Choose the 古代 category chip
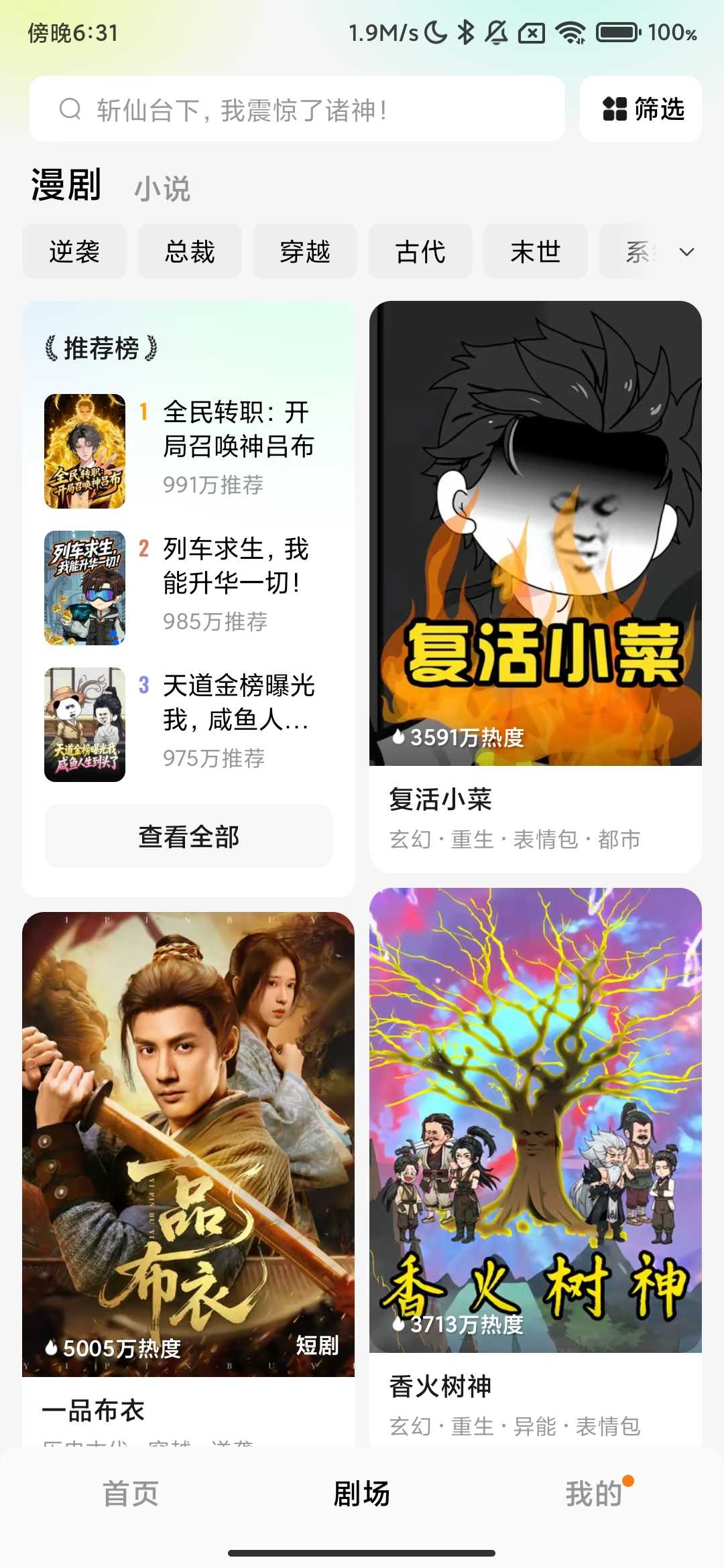The image size is (724, 1568). [420, 252]
